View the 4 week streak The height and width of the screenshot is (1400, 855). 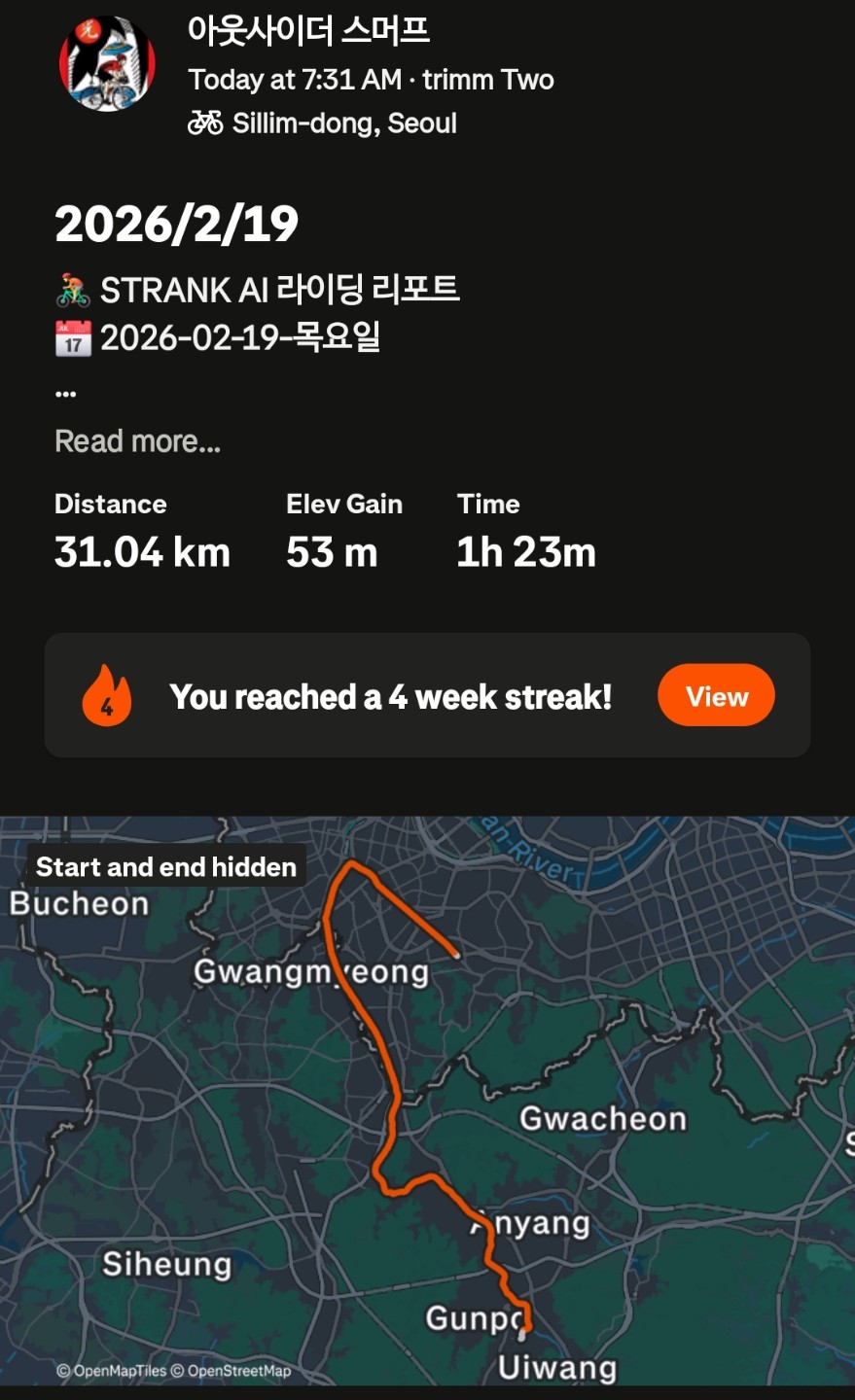(x=715, y=696)
